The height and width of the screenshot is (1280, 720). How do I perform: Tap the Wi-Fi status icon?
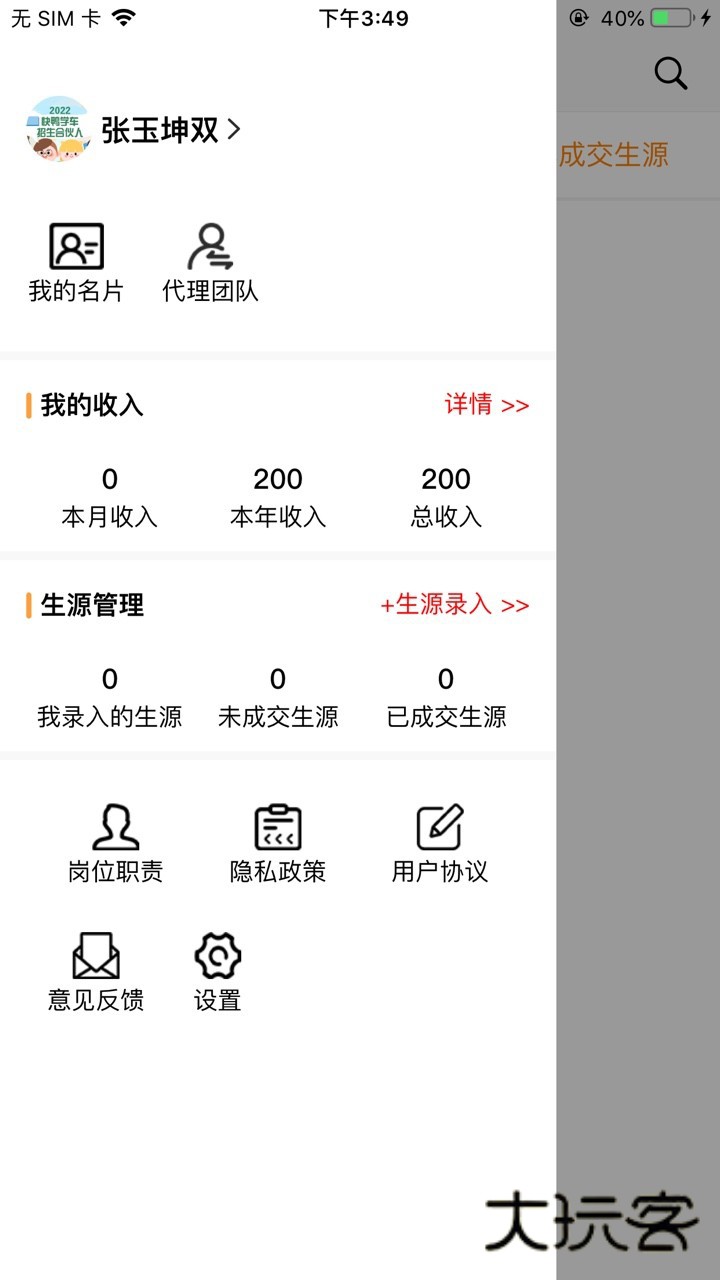[x=122, y=17]
